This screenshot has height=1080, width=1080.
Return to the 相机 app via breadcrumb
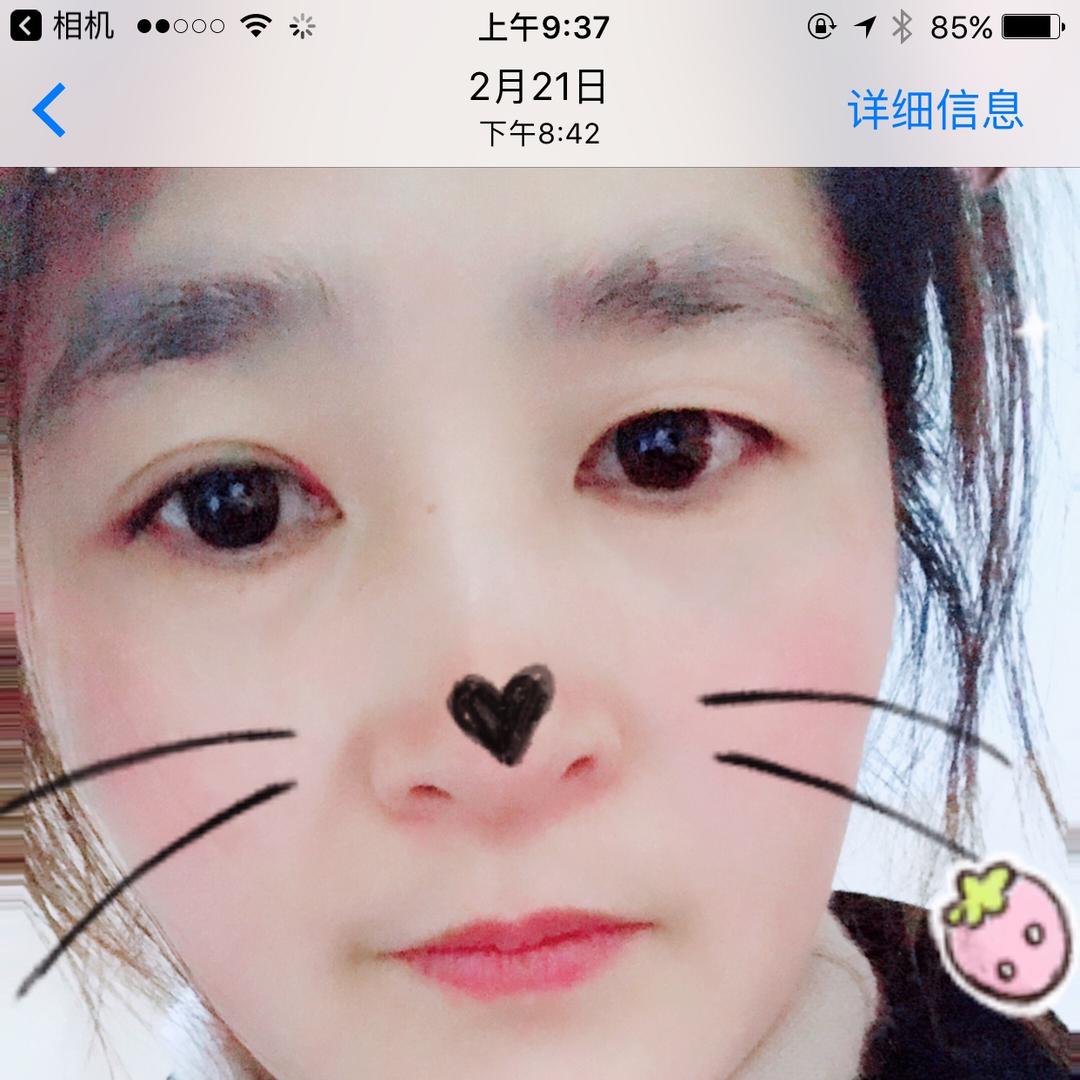point(61,27)
